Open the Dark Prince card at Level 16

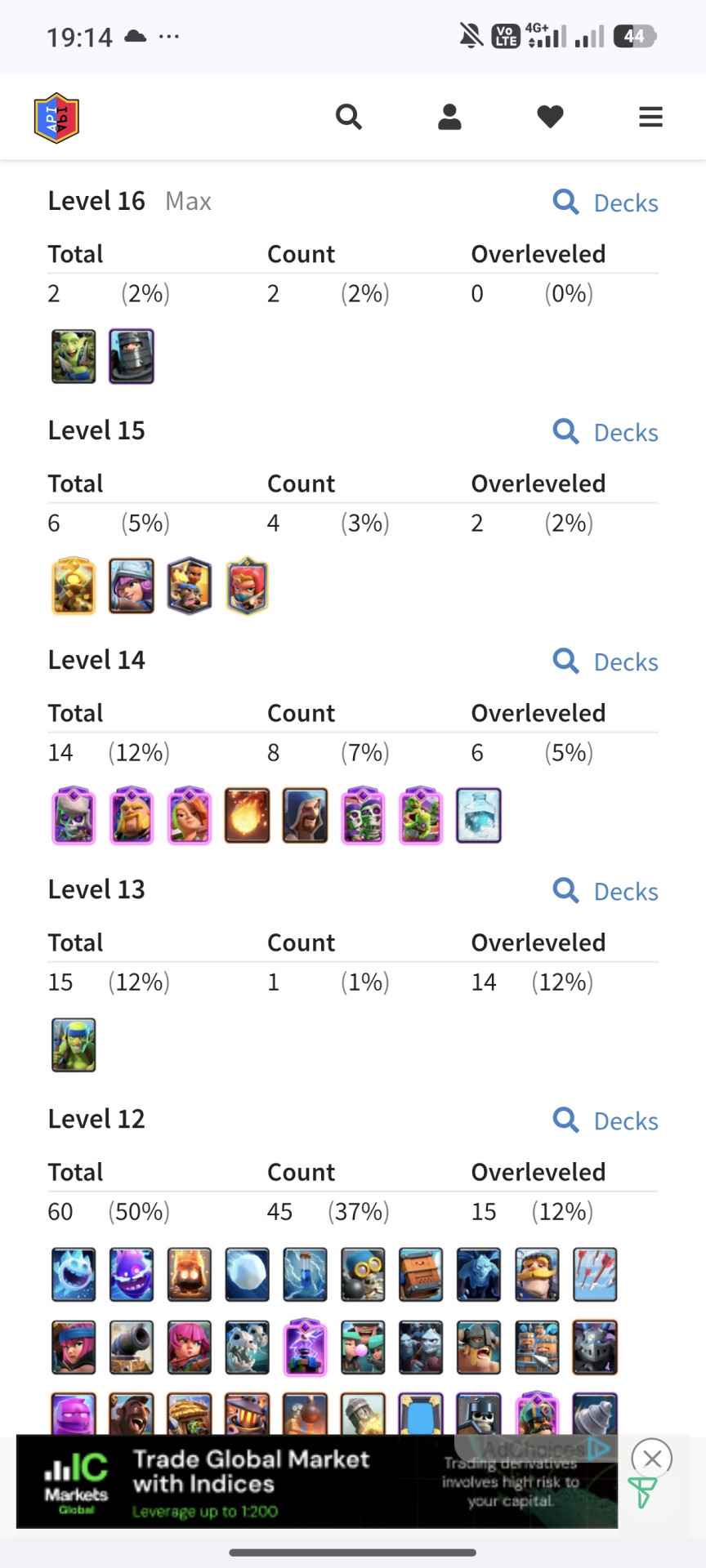click(x=132, y=356)
